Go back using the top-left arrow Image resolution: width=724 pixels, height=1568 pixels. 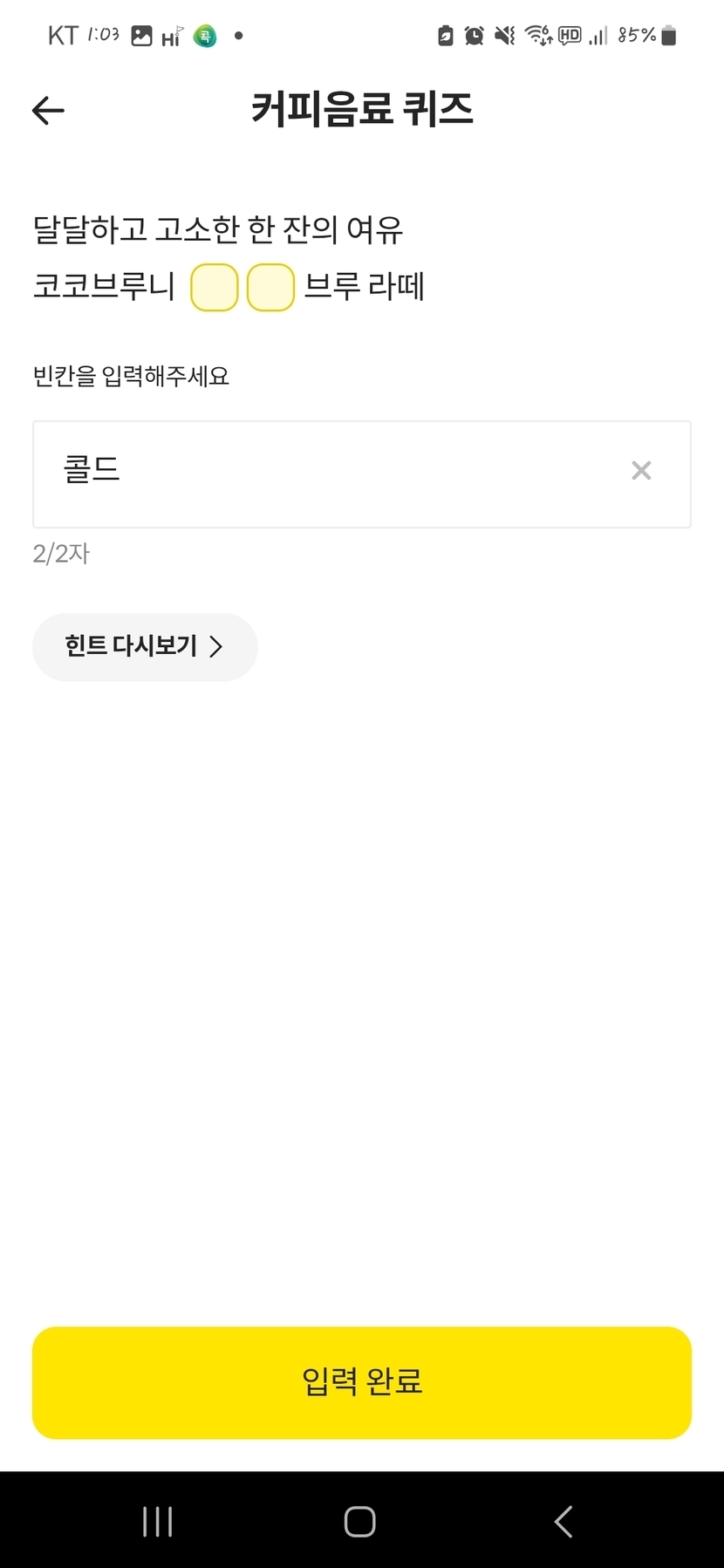[48, 110]
